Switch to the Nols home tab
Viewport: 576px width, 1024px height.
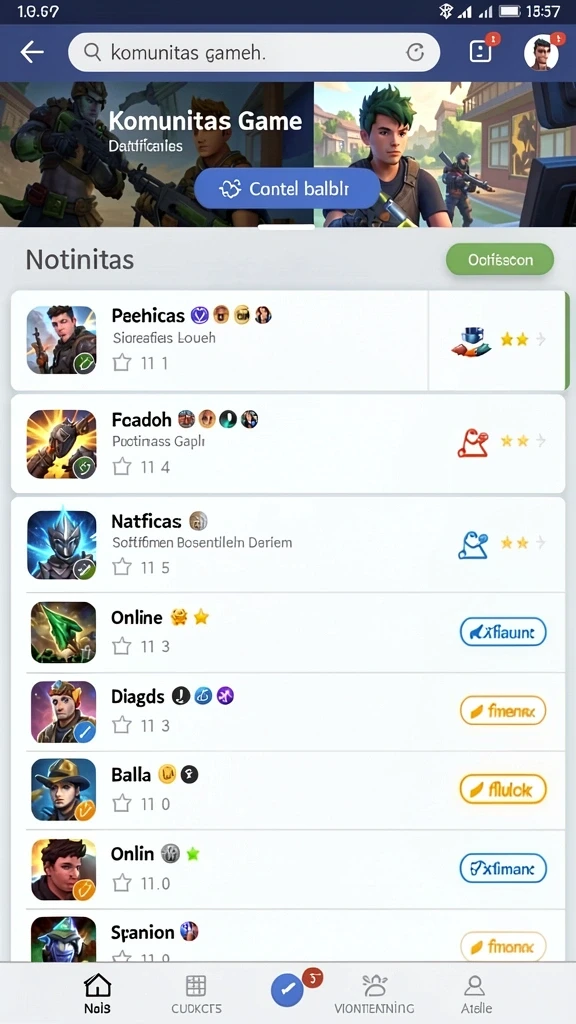[97, 993]
